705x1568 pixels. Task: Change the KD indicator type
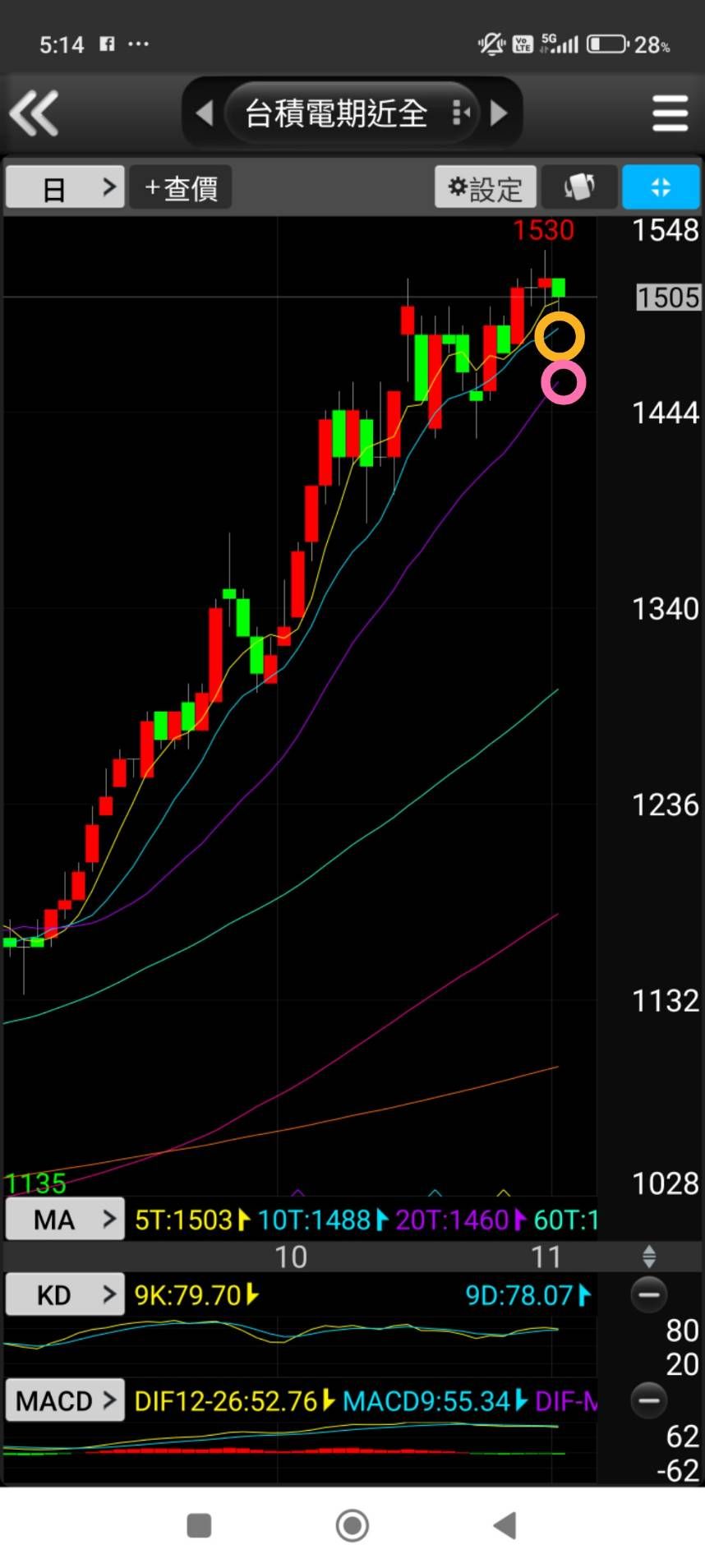pyautogui.click(x=65, y=1295)
